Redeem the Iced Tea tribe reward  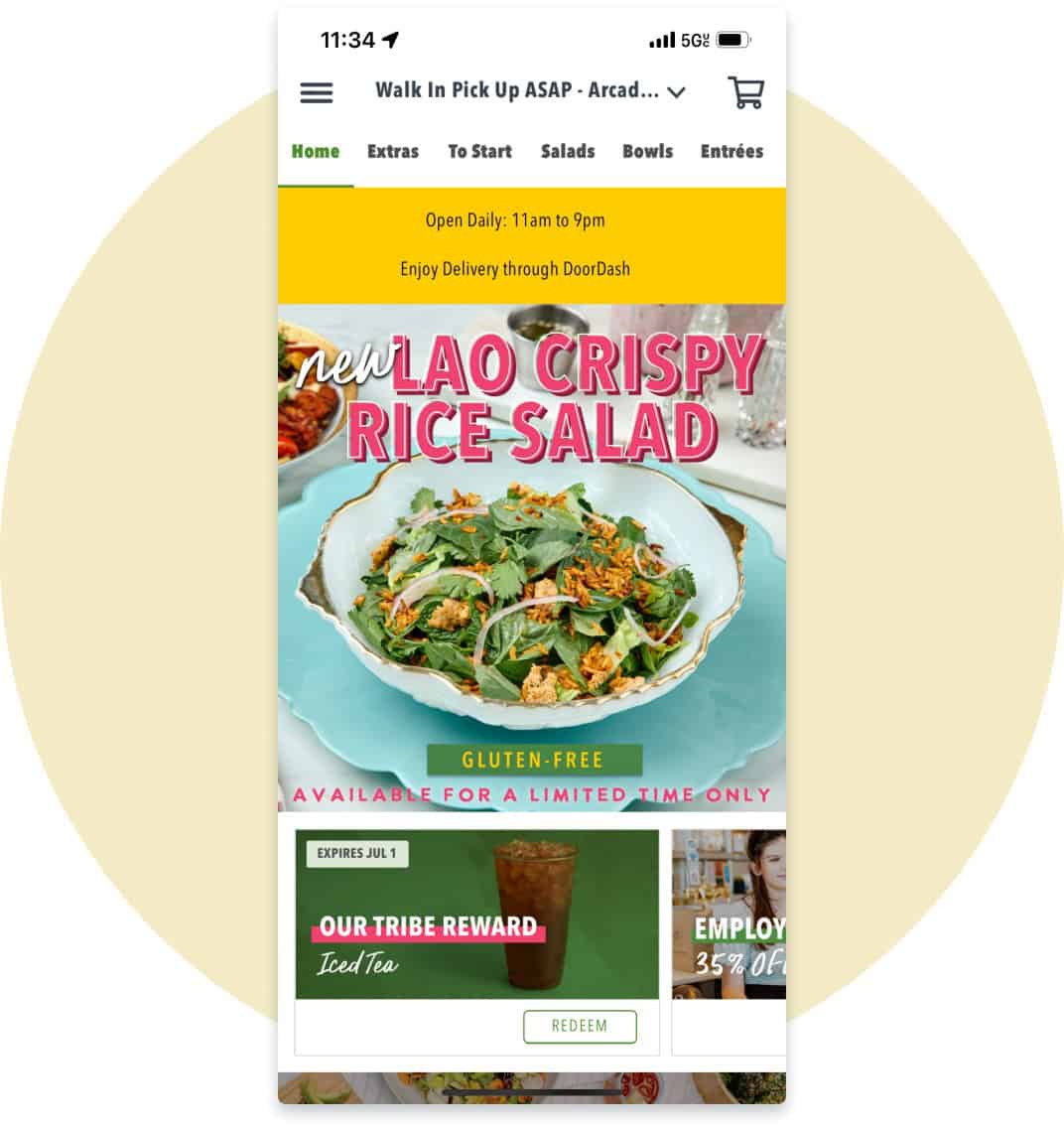[x=581, y=1027]
